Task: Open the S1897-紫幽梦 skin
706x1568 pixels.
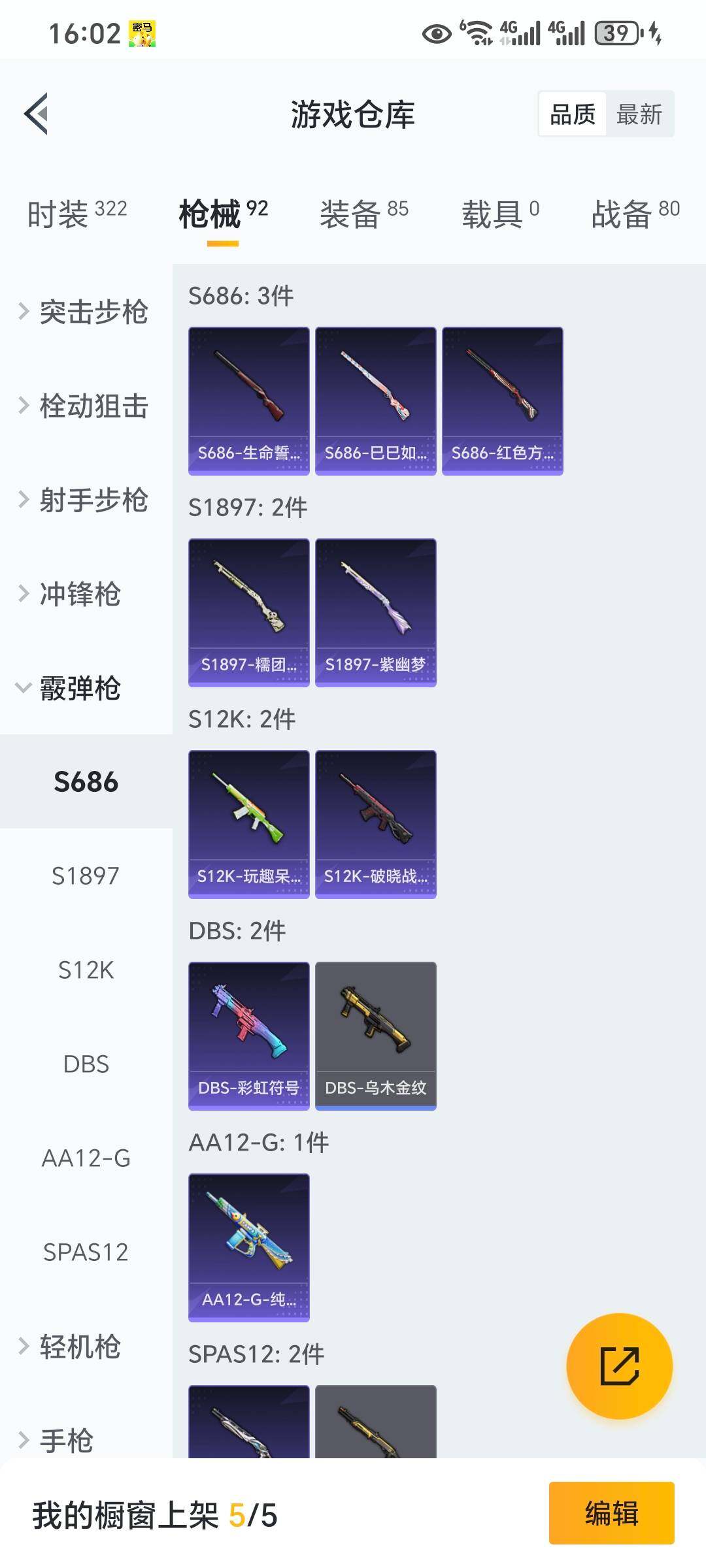Action: [375, 612]
